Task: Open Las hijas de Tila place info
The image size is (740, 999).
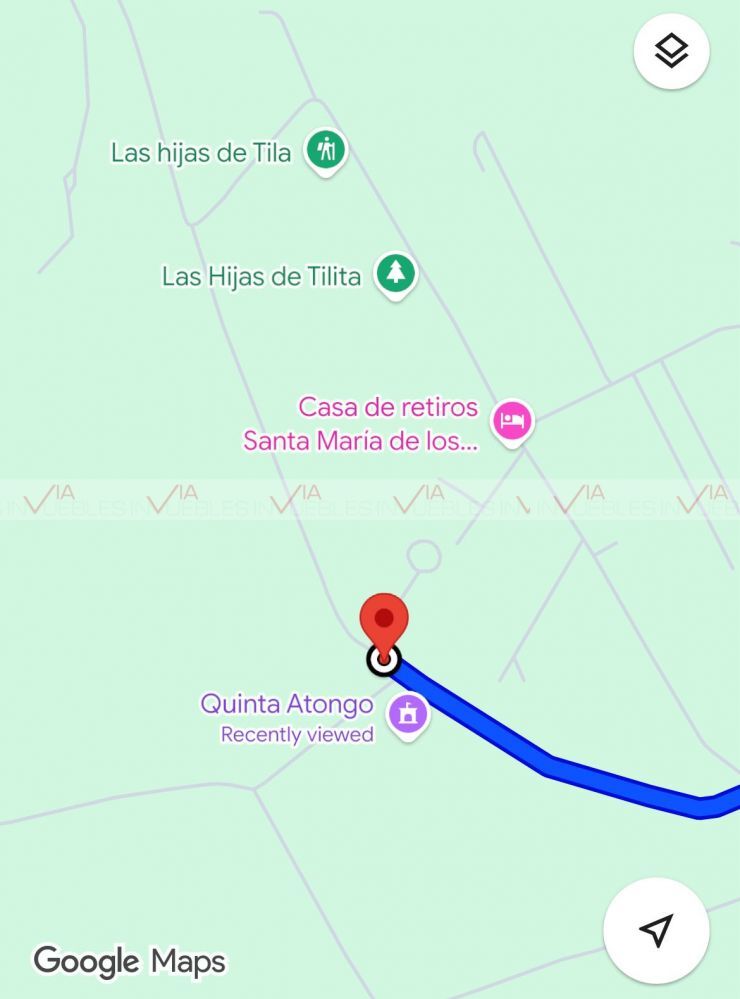Action: click(x=202, y=152)
